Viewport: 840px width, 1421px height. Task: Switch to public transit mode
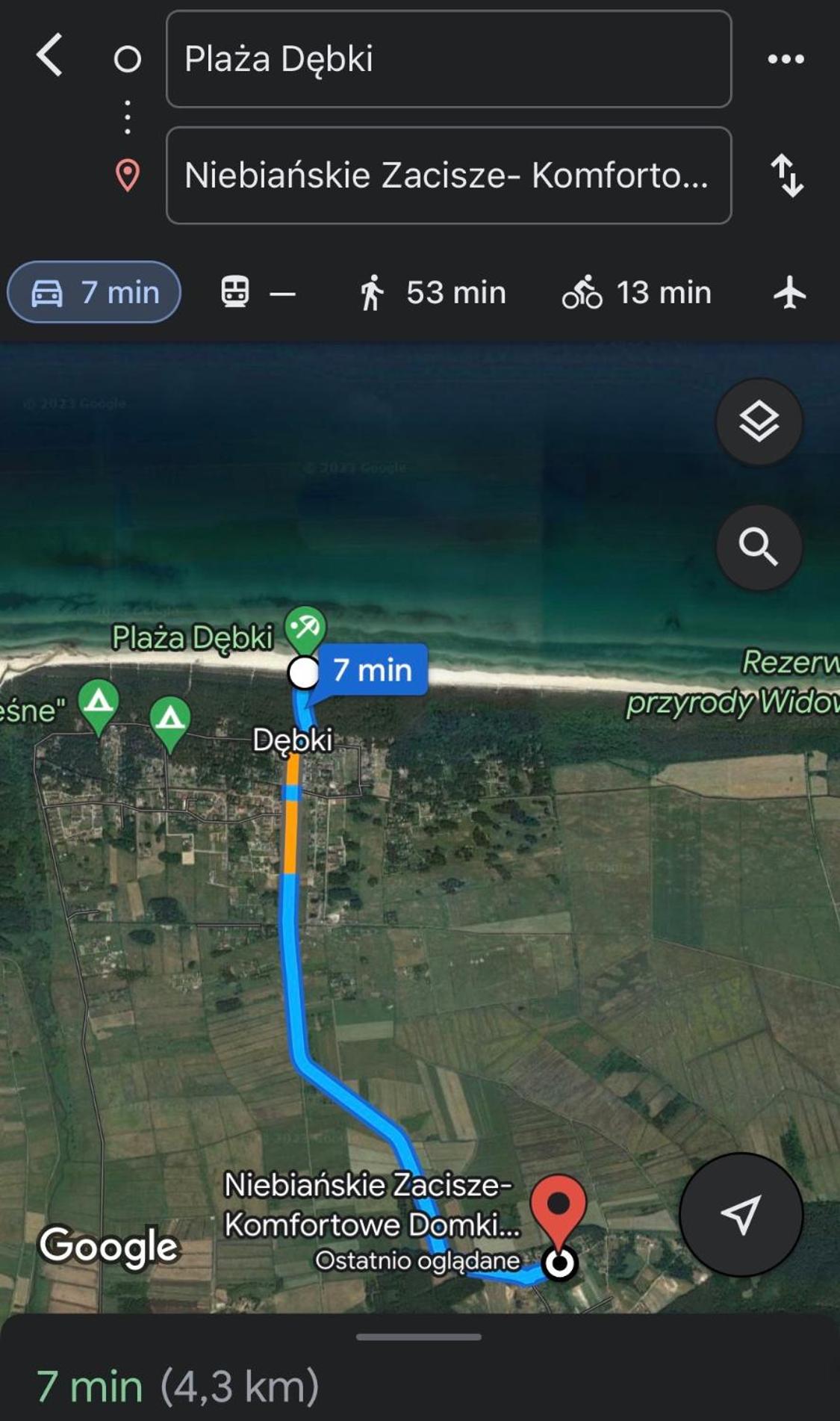pyautogui.click(x=258, y=292)
